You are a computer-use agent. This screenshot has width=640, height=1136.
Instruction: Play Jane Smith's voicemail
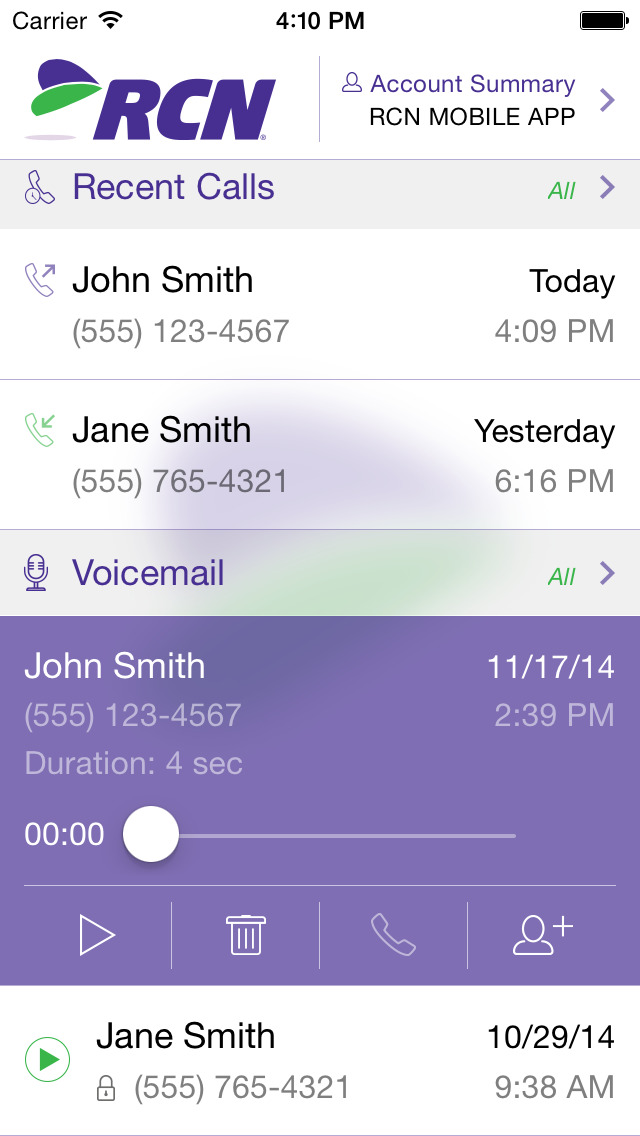tap(46, 1059)
